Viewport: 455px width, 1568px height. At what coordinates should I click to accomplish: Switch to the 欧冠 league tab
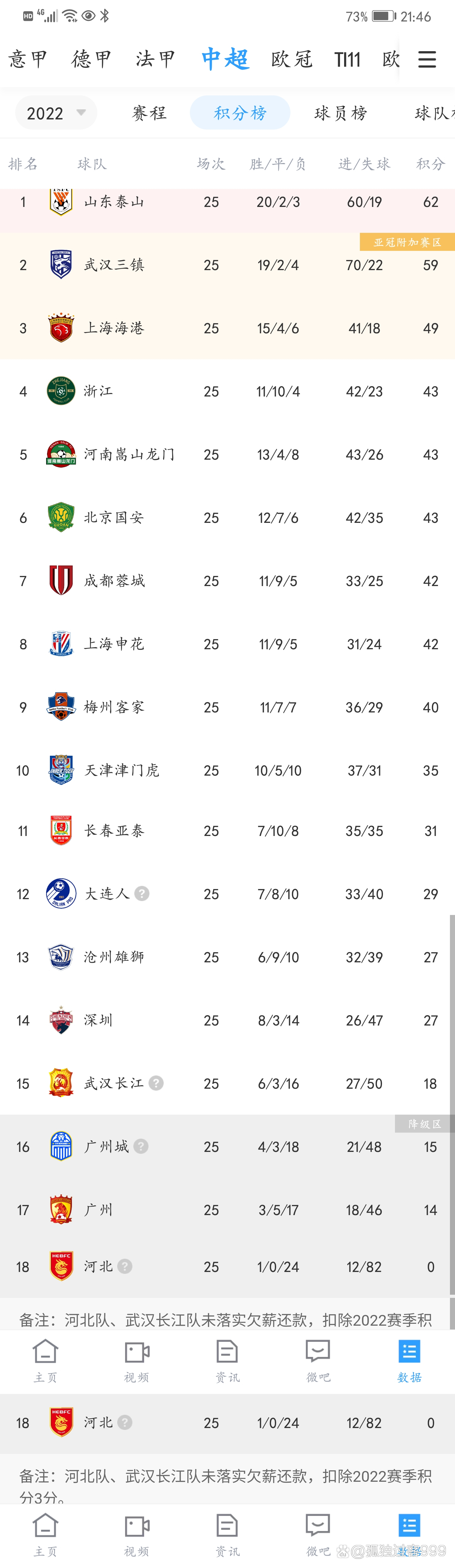point(292,59)
